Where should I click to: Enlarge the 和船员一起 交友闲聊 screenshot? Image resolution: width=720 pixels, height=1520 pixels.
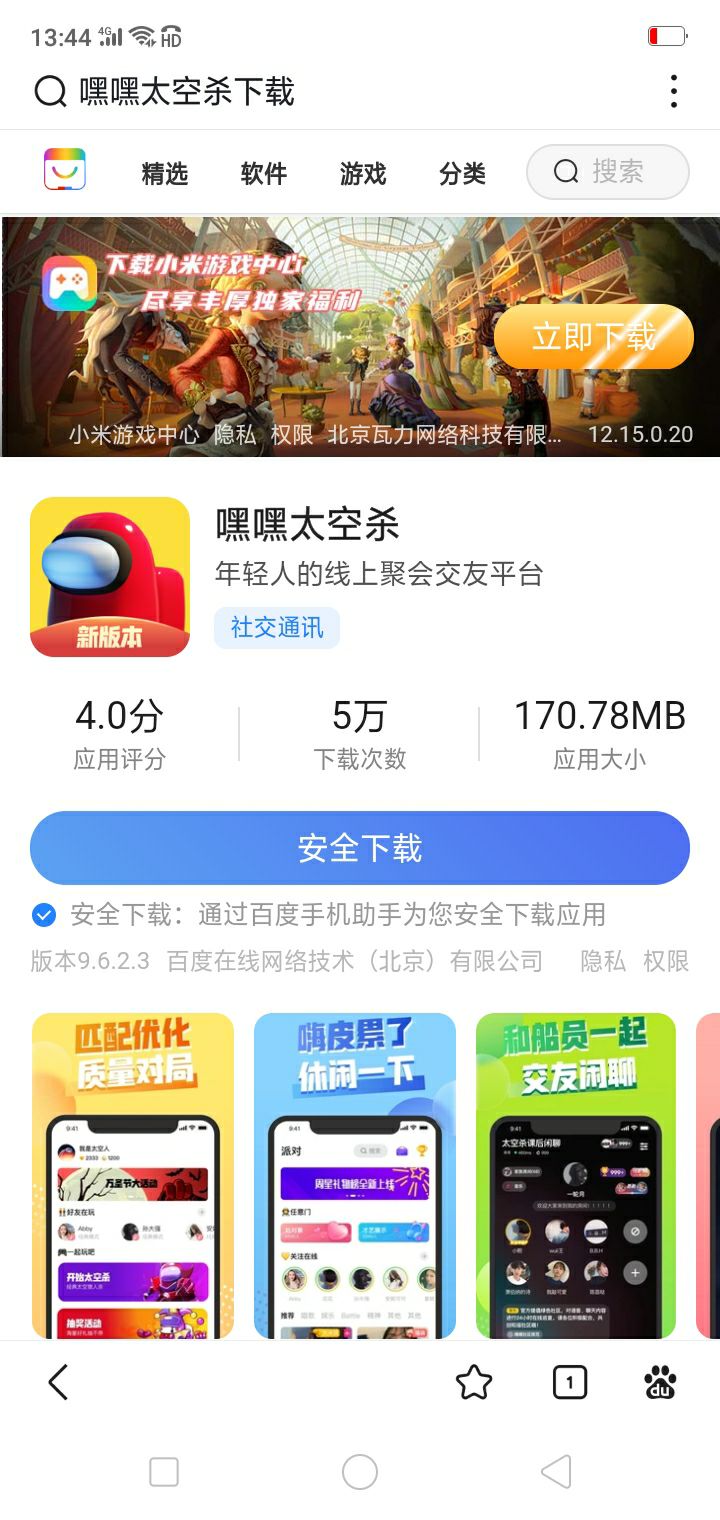click(576, 1175)
